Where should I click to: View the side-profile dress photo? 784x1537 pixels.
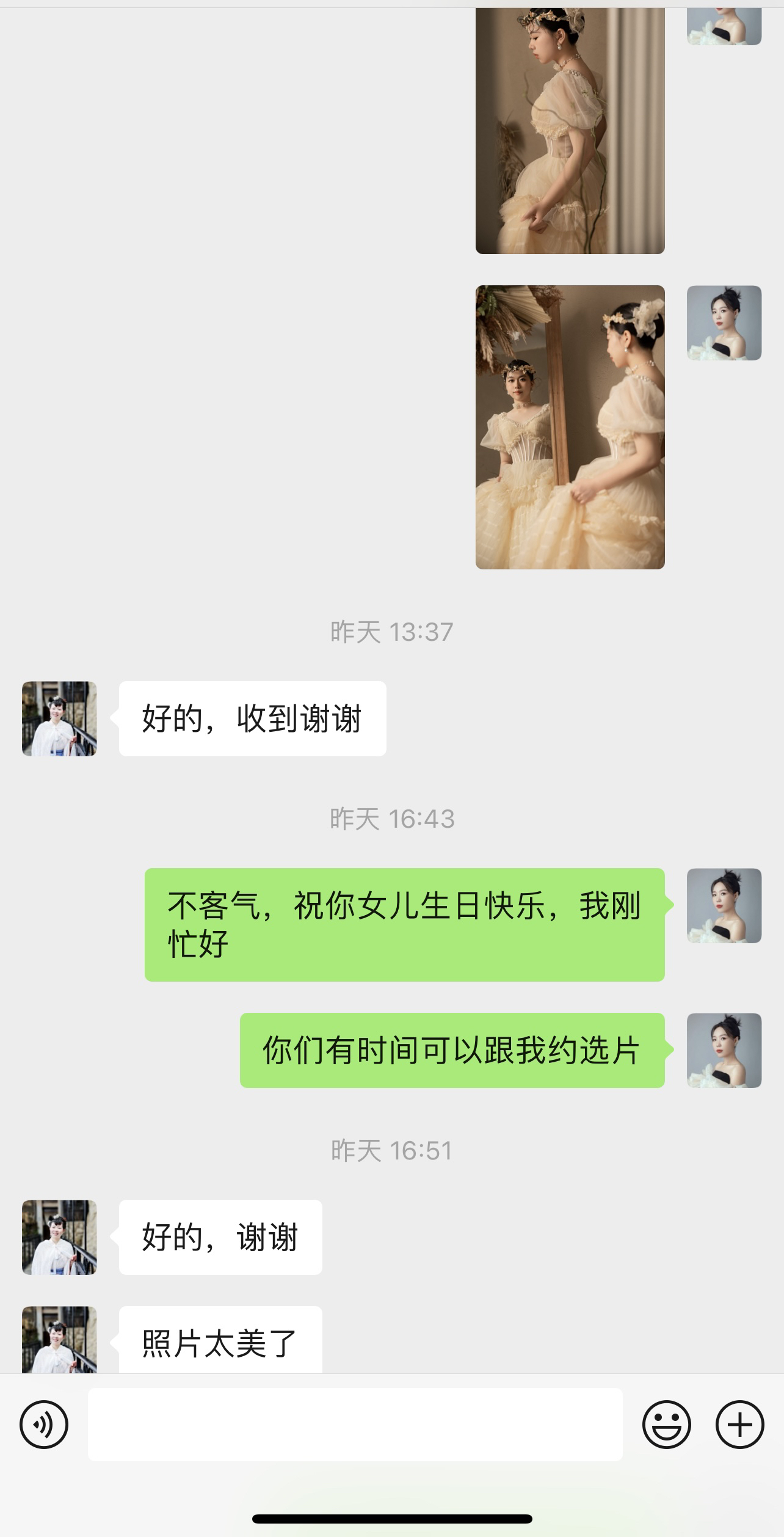[x=570, y=130]
